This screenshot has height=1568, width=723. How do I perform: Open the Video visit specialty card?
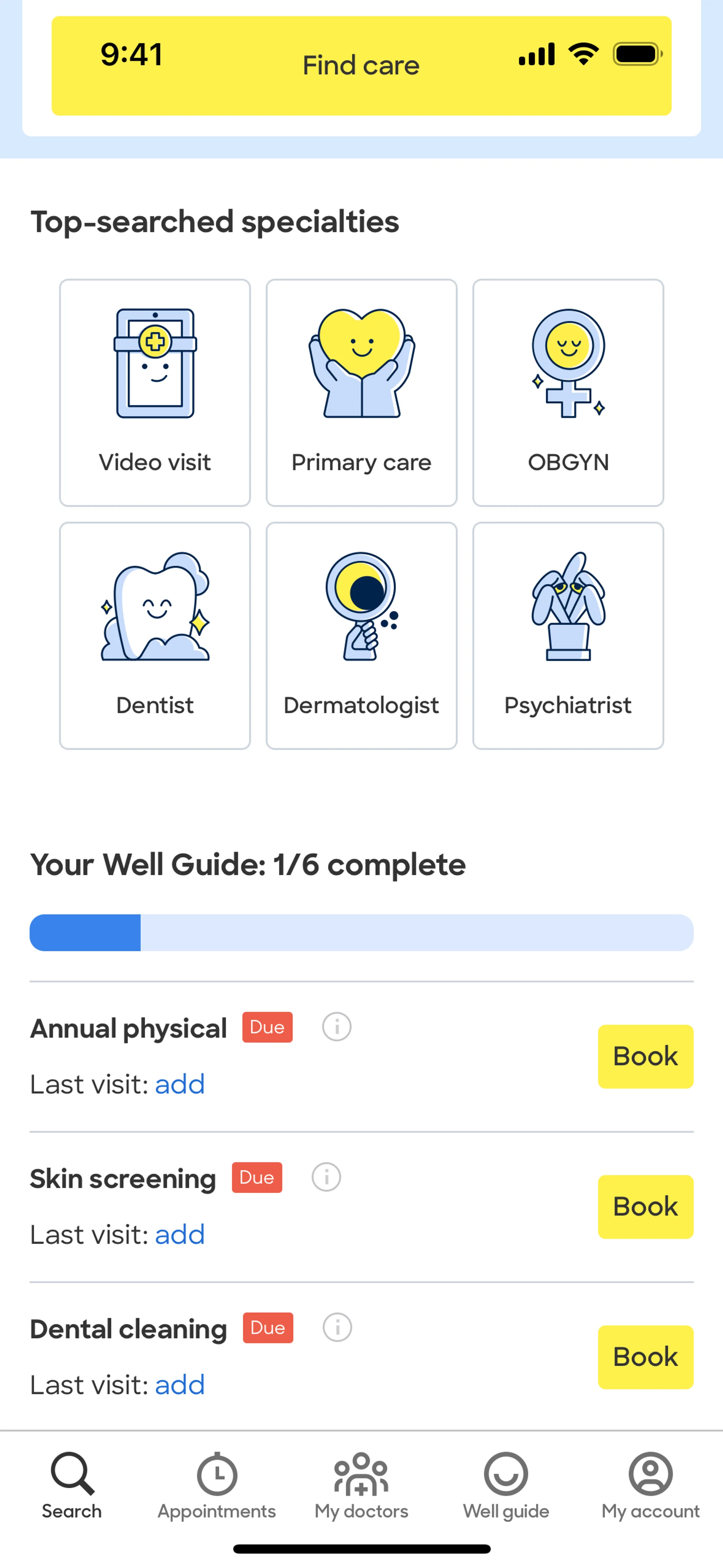click(x=155, y=393)
